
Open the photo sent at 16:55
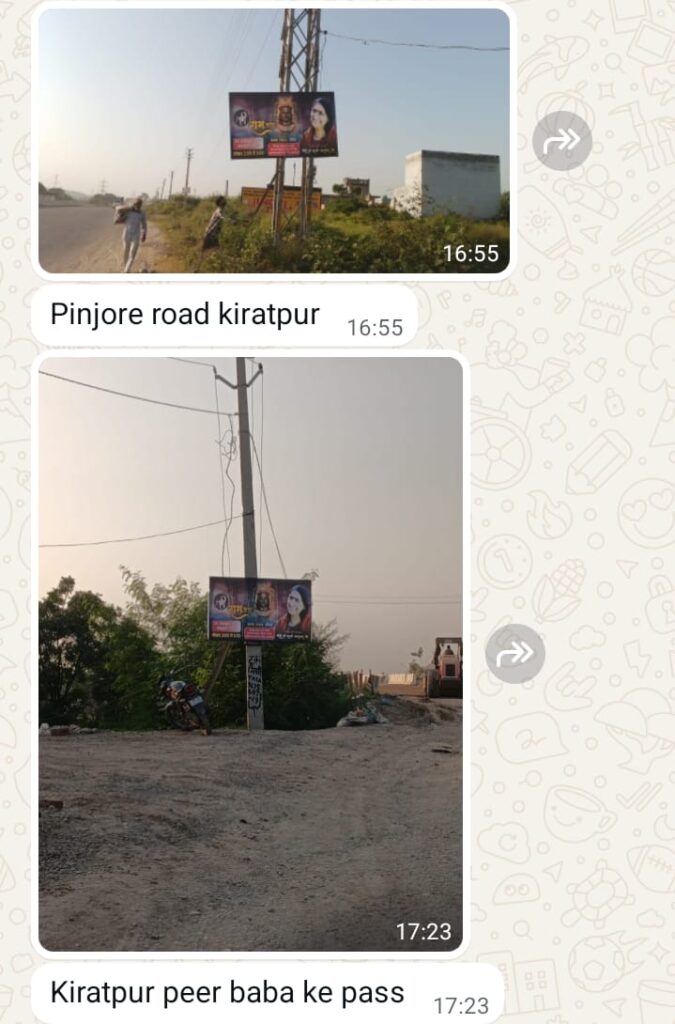tap(273, 140)
